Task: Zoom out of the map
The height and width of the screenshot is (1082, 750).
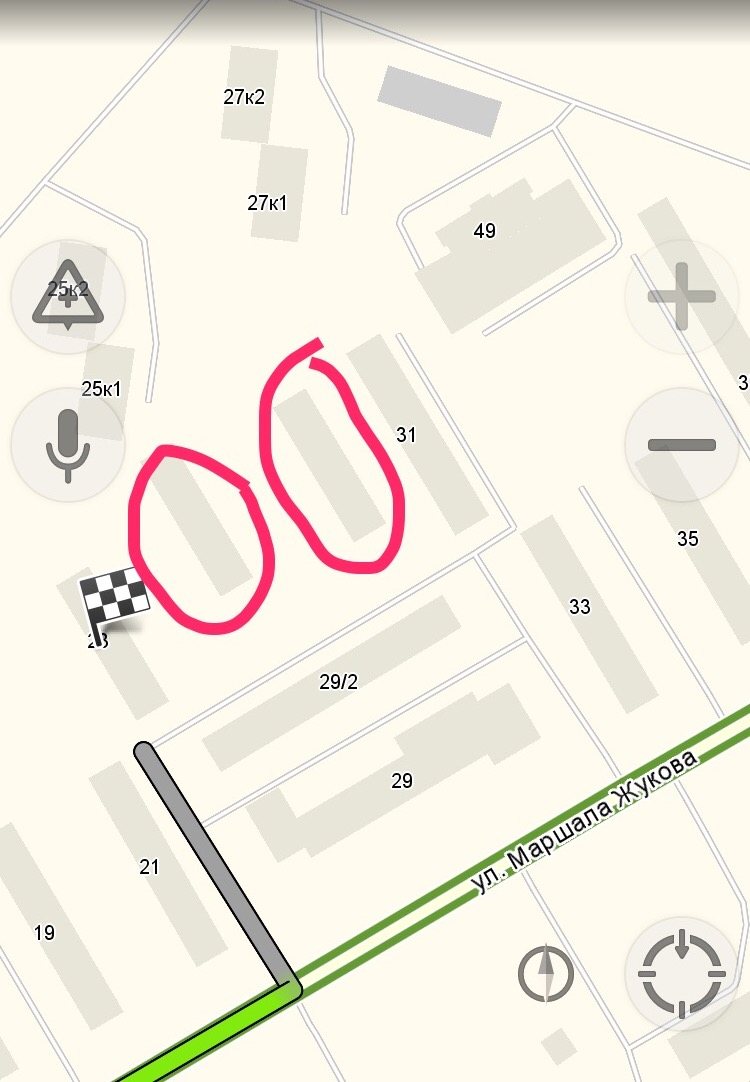Action: coord(682,445)
